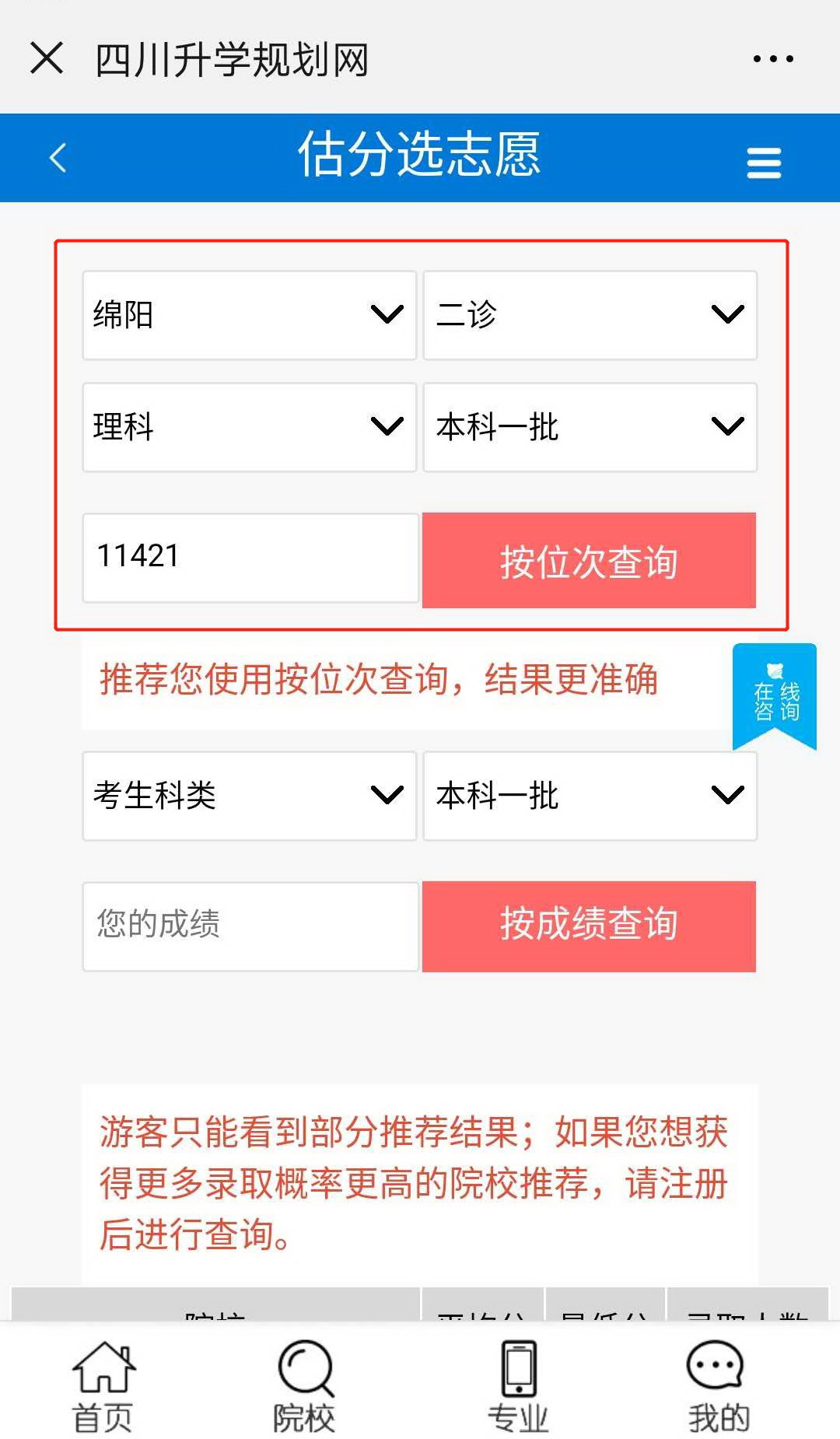This screenshot has width=840, height=1439.
Task: Open the 在线咨询 floating consultation icon
Action: click(x=775, y=692)
